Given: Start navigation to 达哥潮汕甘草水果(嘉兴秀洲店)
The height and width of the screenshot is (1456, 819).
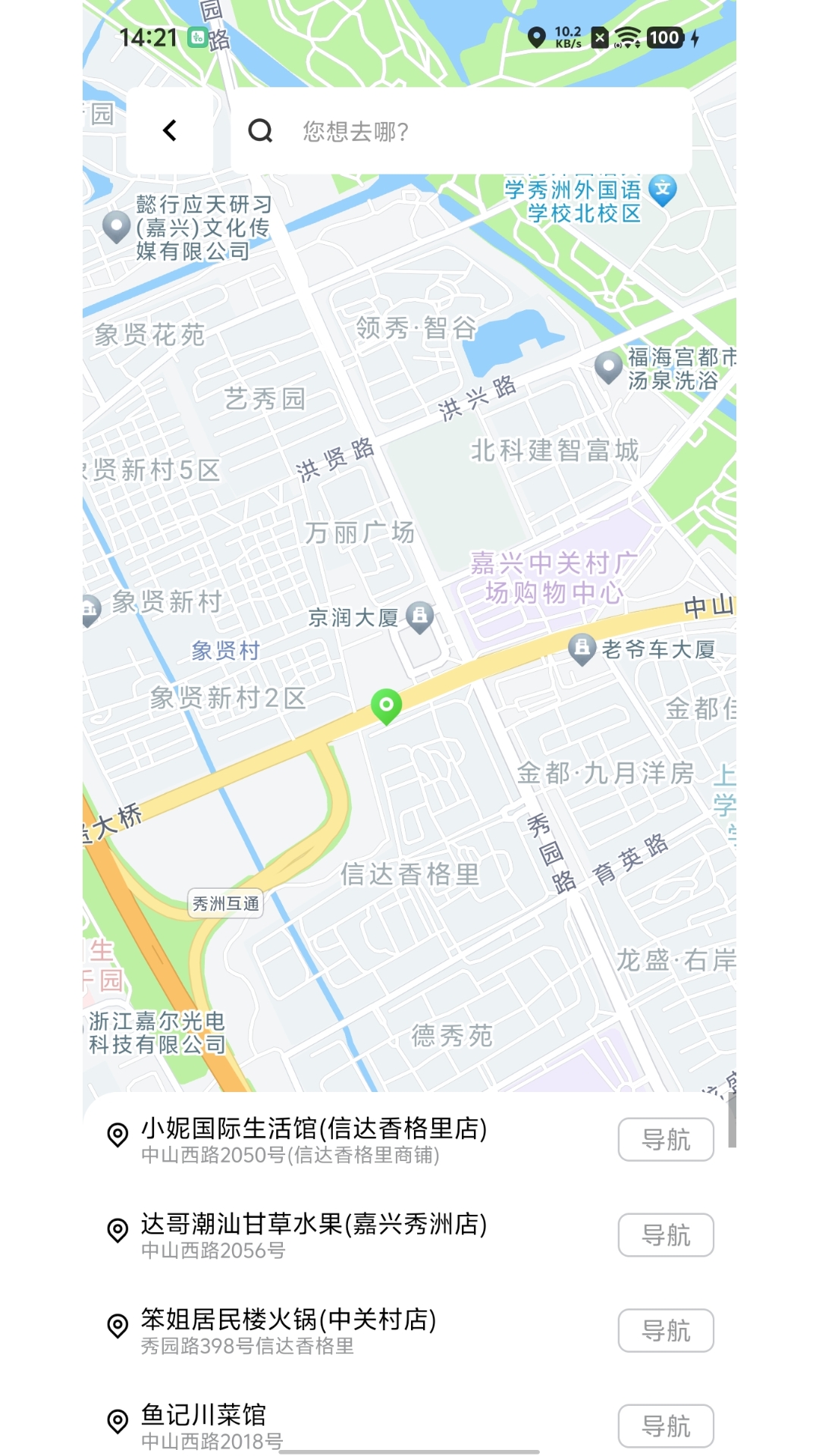Looking at the screenshot, I should pyautogui.click(x=665, y=1235).
